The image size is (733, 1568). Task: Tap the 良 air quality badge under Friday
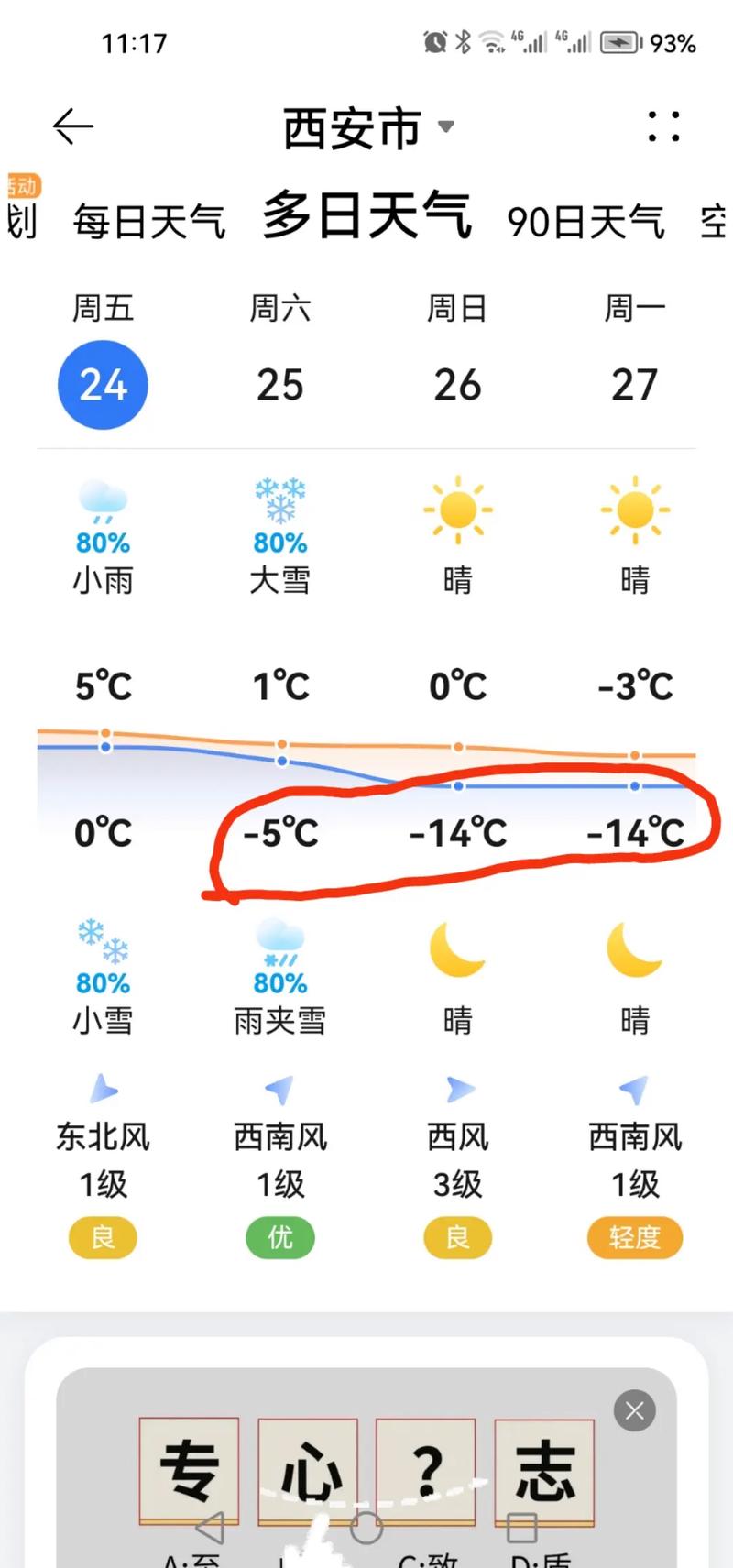click(x=103, y=1238)
